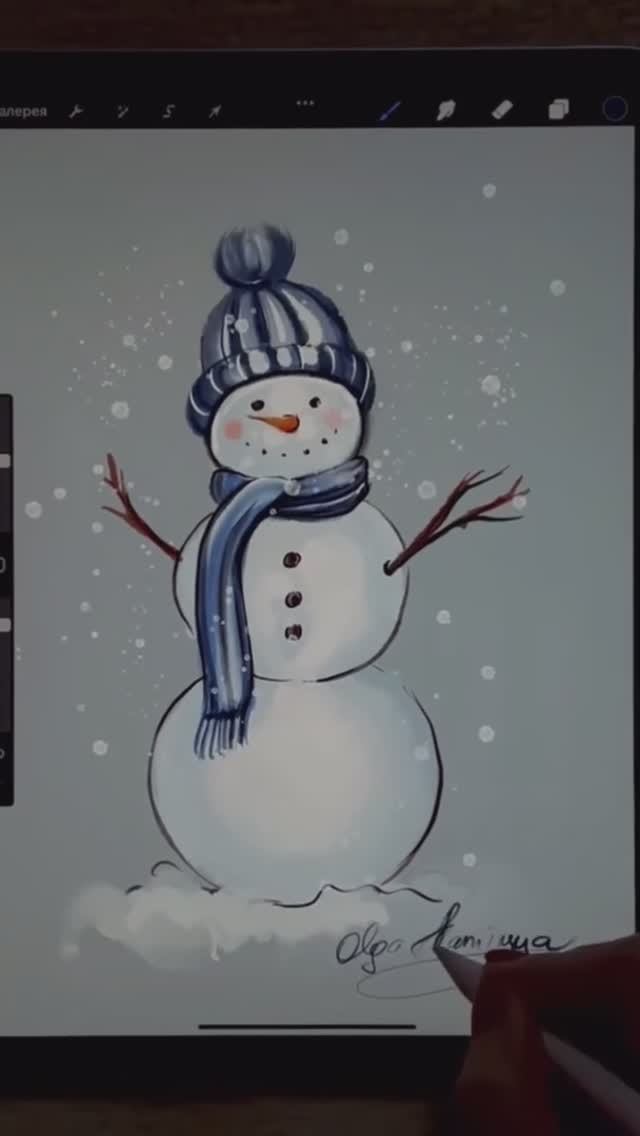This screenshot has width=640, height=1136.
Task: Select the eraser tool
Action: click(x=502, y=110)
